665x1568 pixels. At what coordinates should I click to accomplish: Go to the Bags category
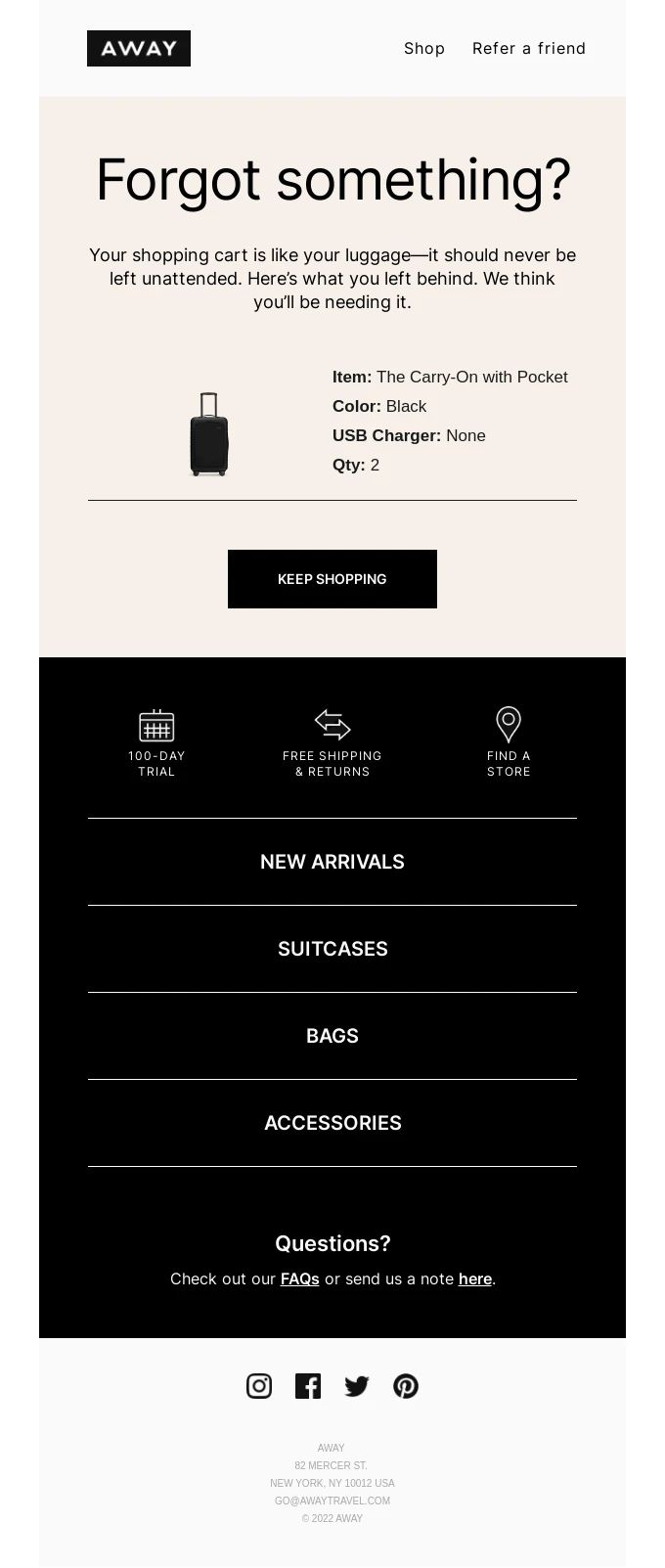tap(332, 1036)
